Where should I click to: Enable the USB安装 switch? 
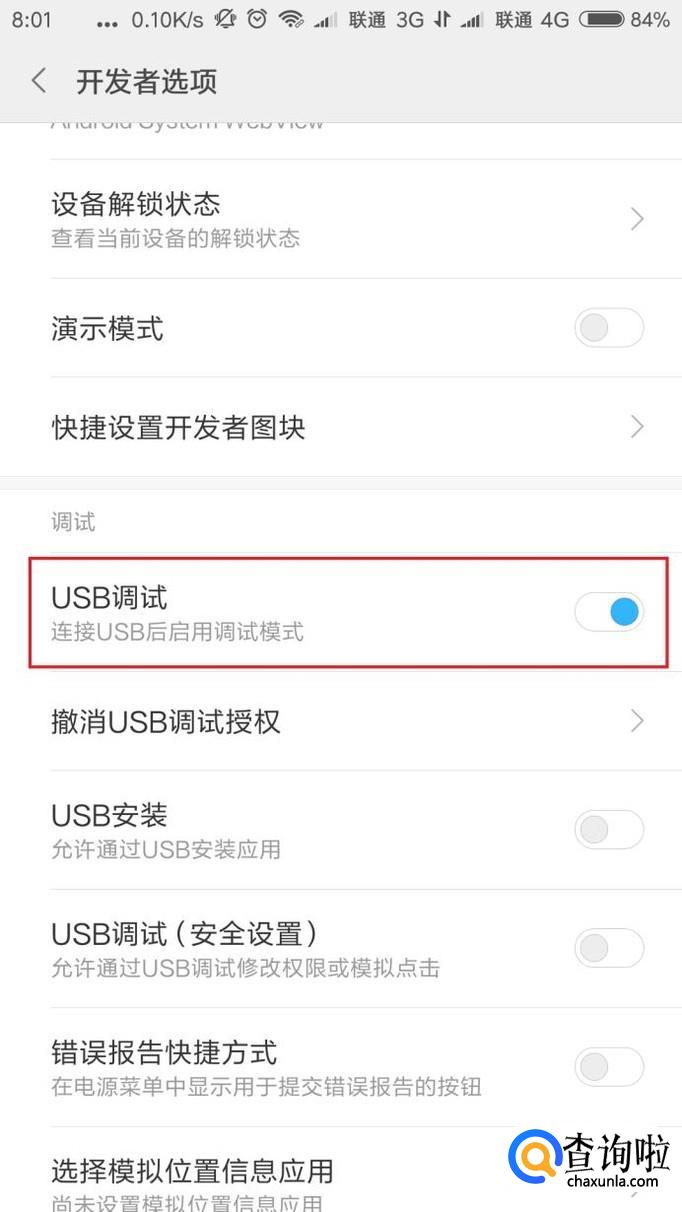coord(609,829)
